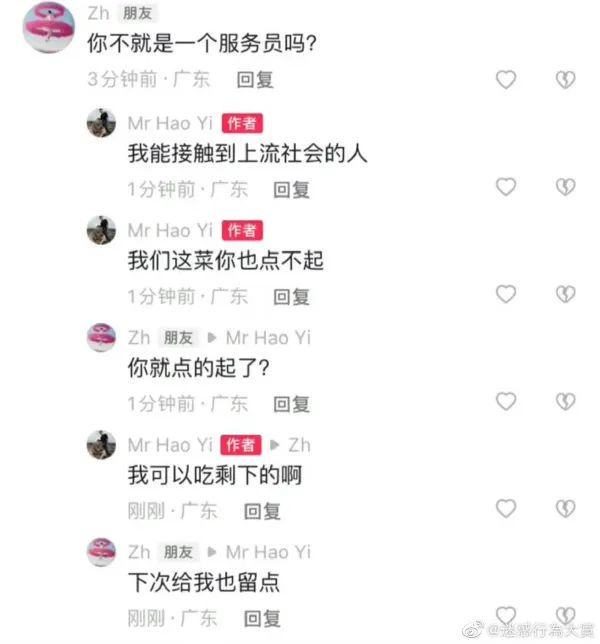Screen dimensions: 600x644
Task: Like the comment "我们这菜你也点不起"
Action: tap(506, 294)
